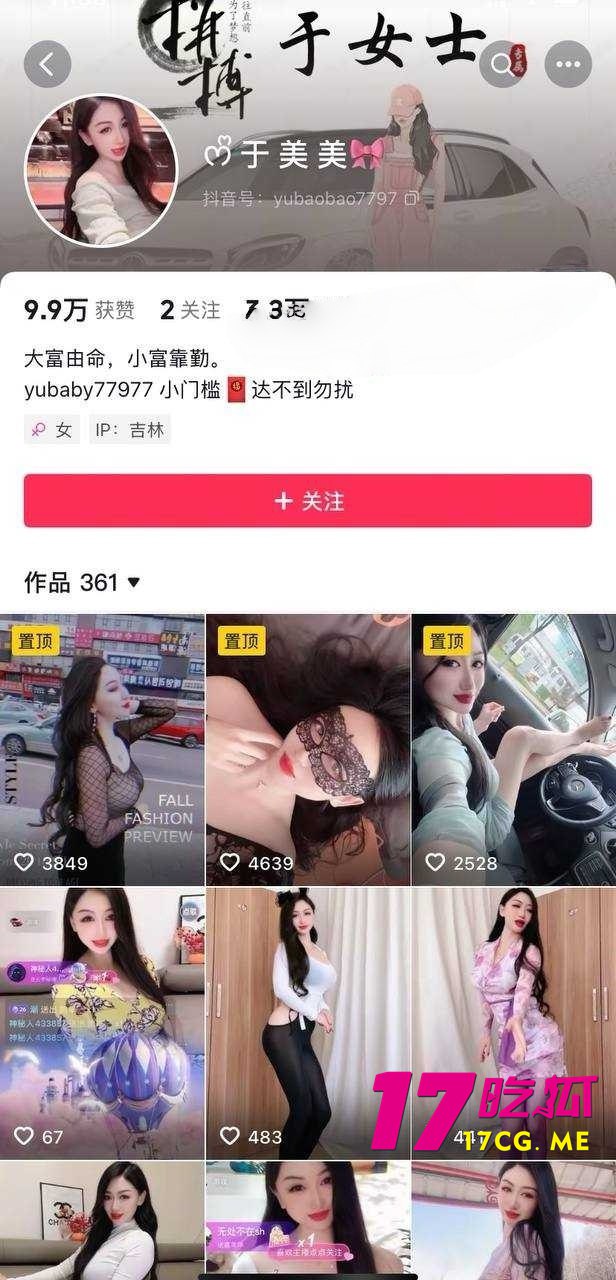Open the three-dot overflow menu

click(x=568, y=64)
